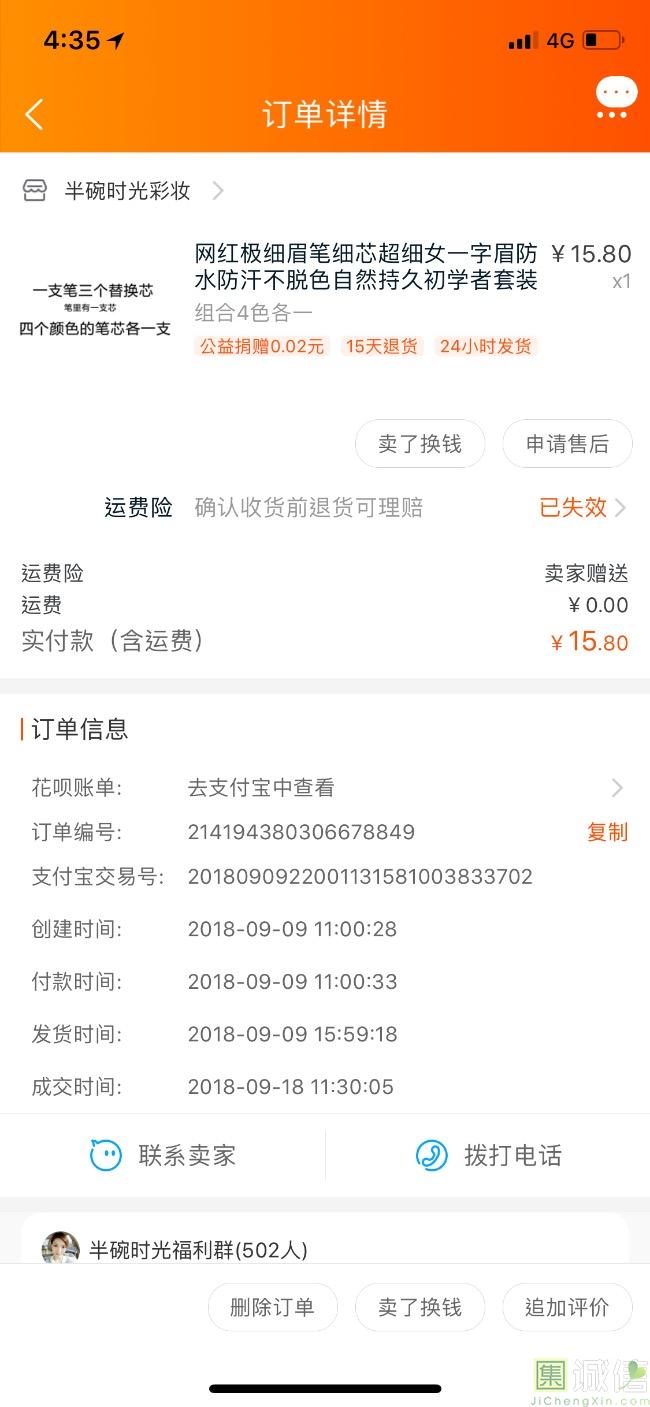
Task: Tap 追加评价 to add a review
Action: tap(567, 1307)
